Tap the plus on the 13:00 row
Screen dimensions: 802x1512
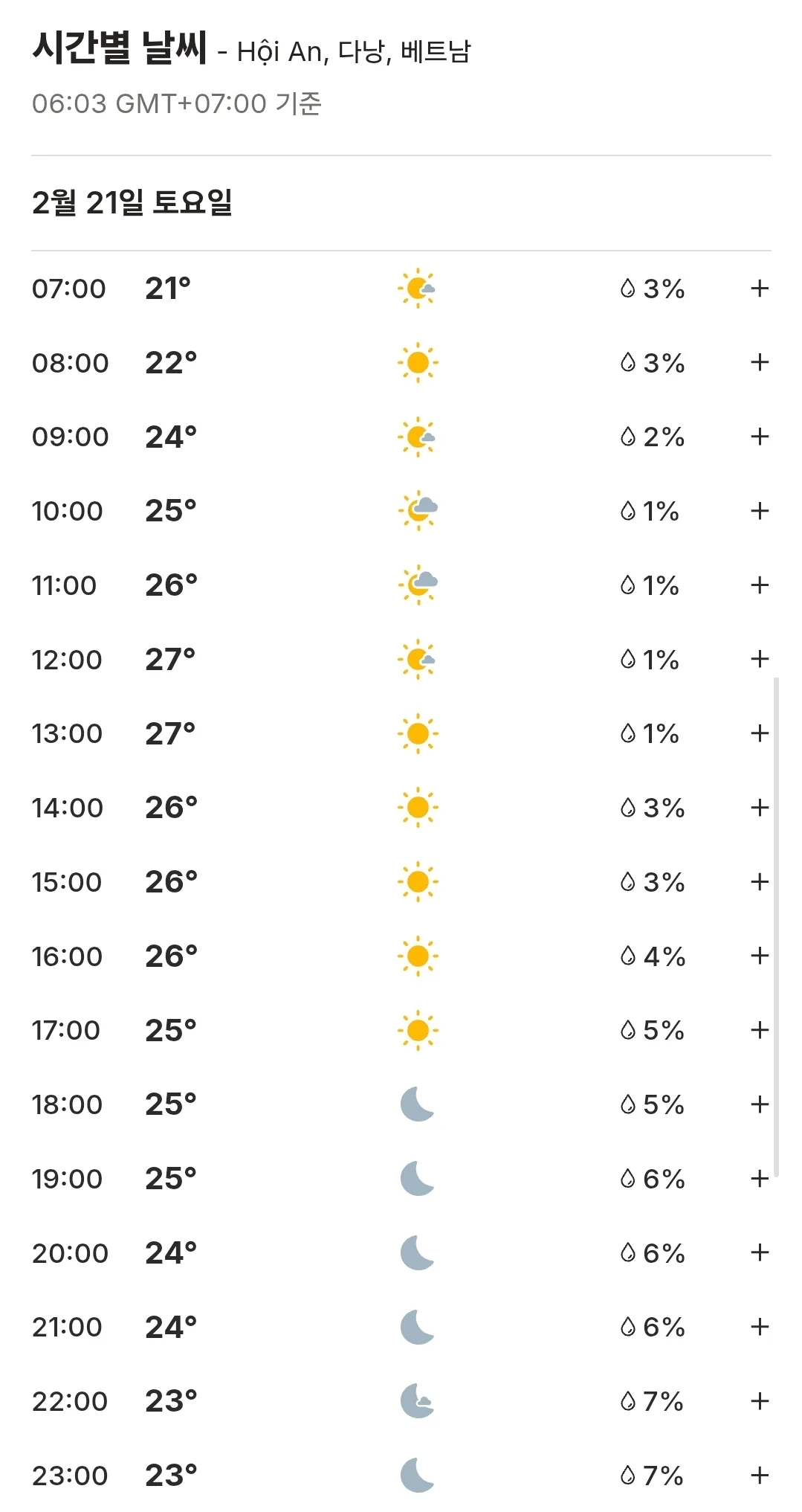coord(759,733)
